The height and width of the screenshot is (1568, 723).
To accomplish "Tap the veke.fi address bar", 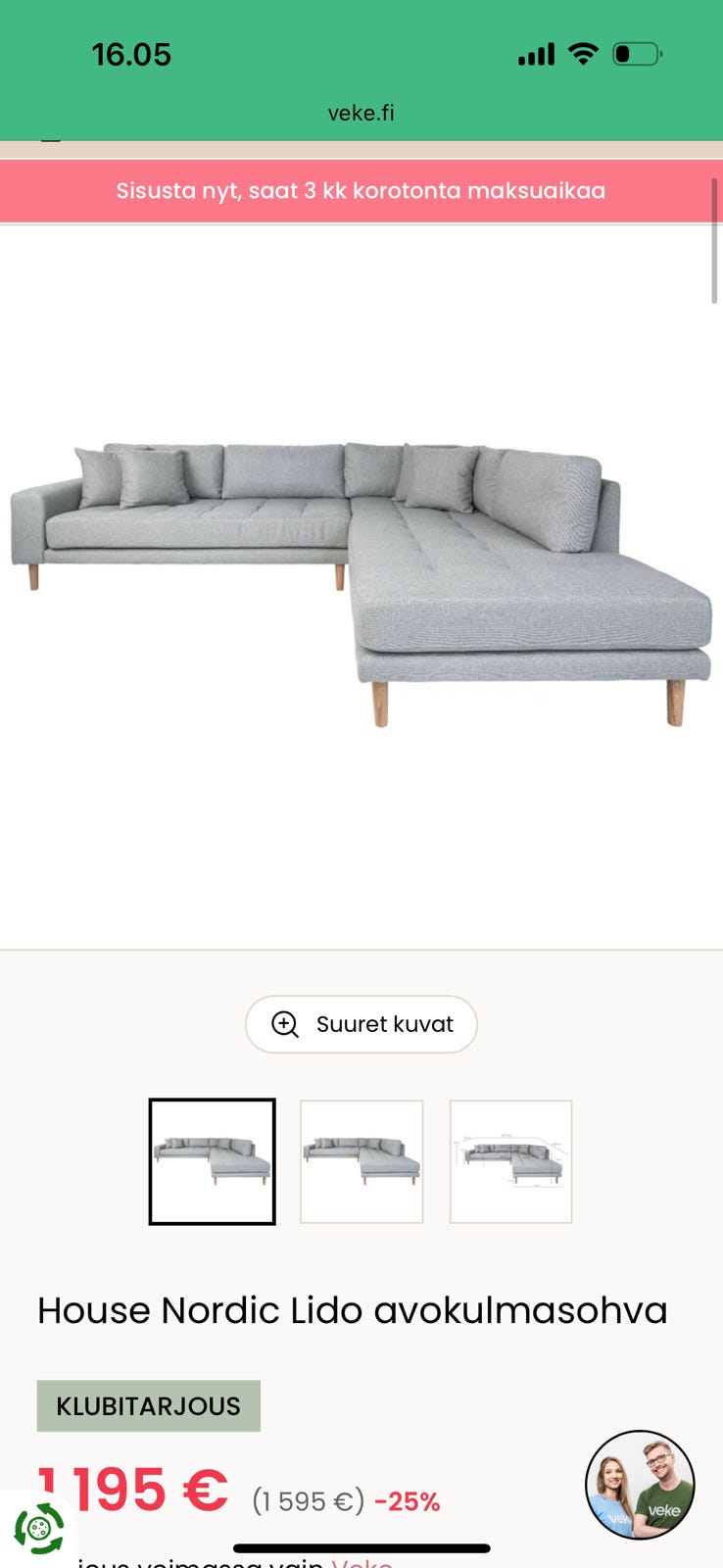I will tap(361, 113).
